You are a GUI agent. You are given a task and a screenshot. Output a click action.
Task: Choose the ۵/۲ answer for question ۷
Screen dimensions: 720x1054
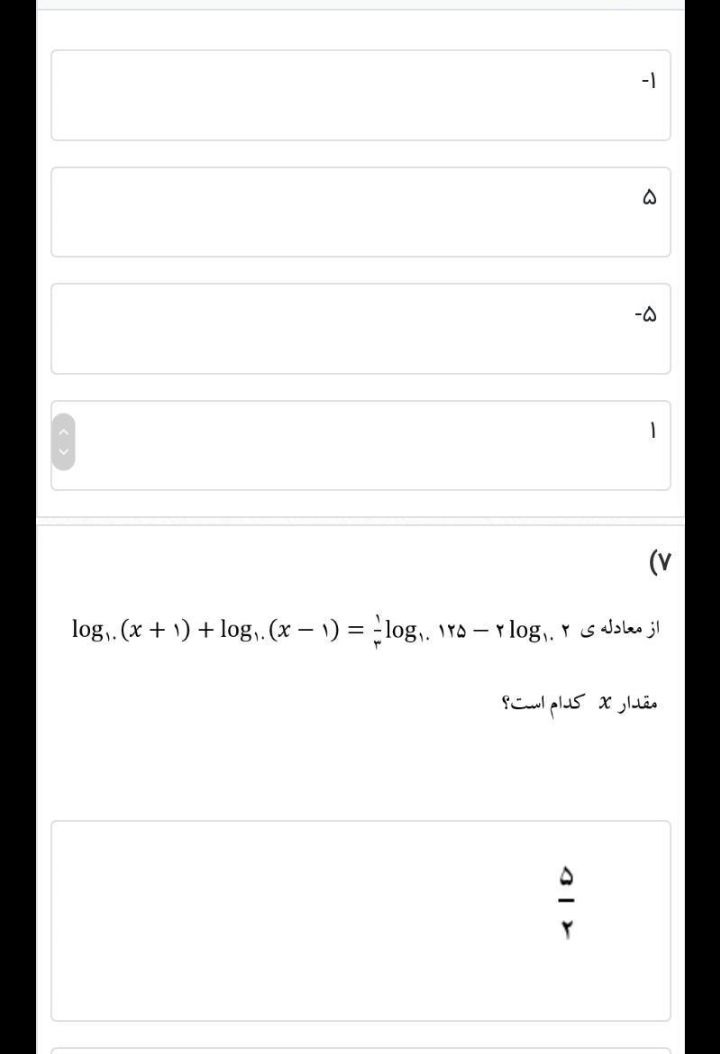pos(360,920)
